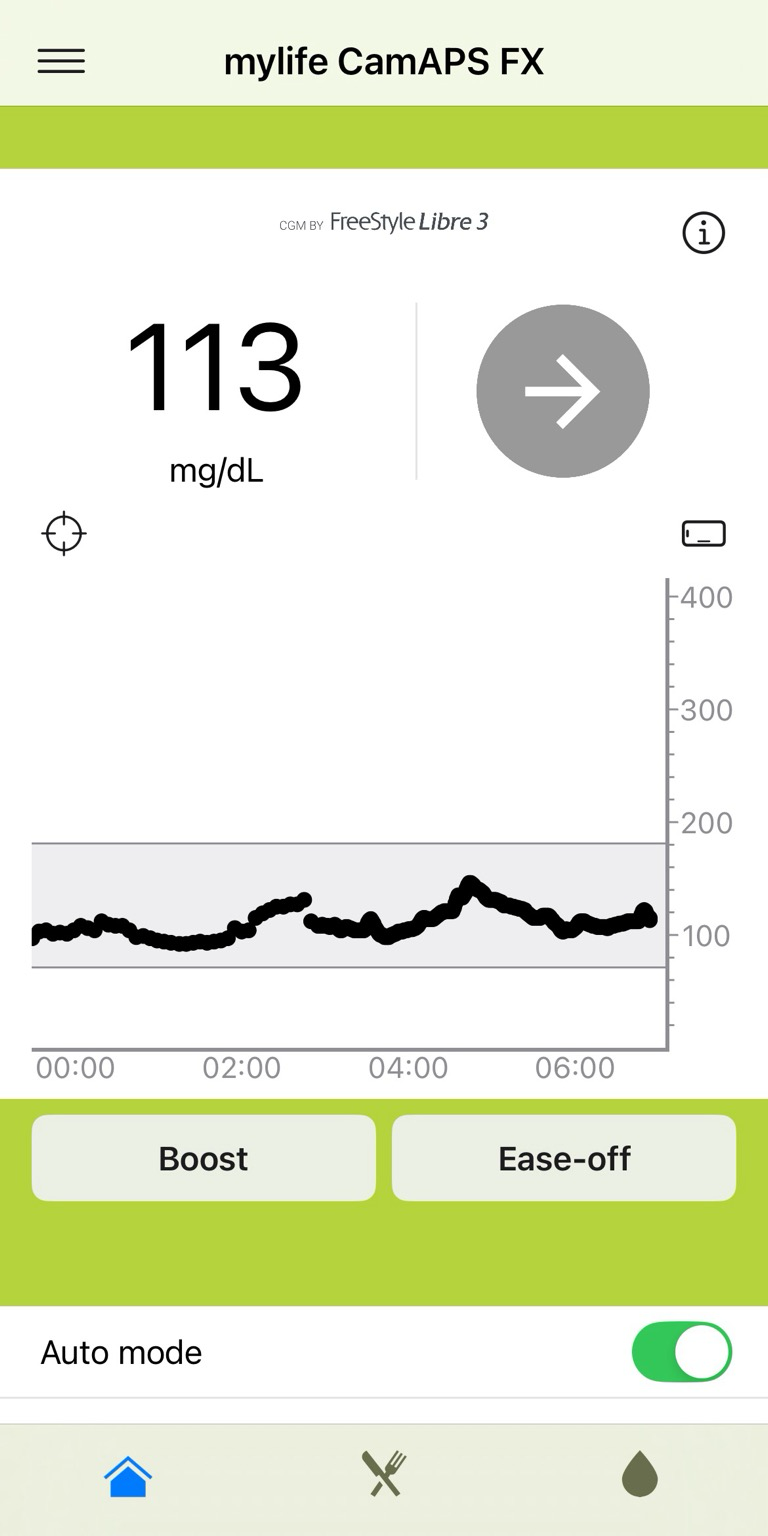The width and height of the screenshot is (768, 1536).
Task: Turn off Auto mode switch
Action: [682, 1352]
